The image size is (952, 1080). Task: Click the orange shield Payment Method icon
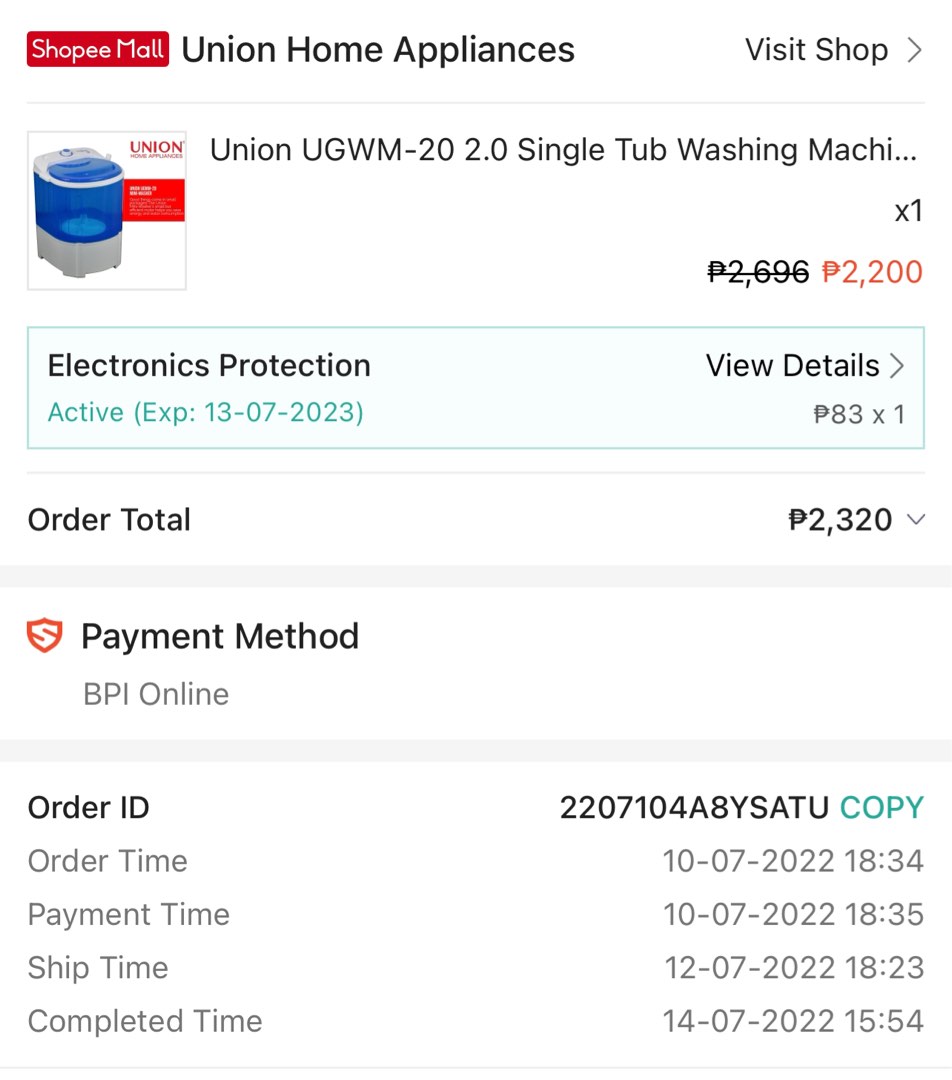click(x=42, y=634)
